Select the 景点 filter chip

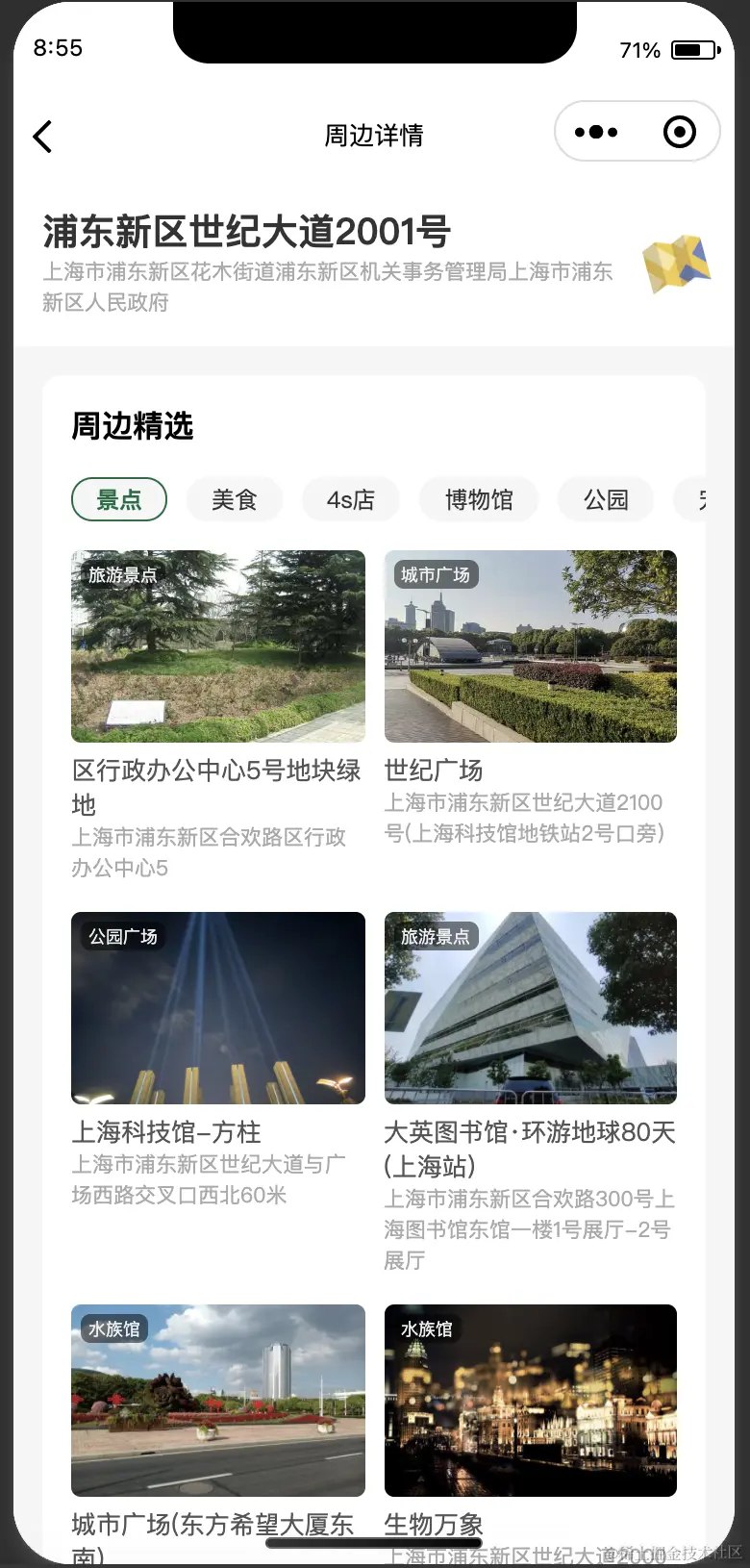coord(119,499)
